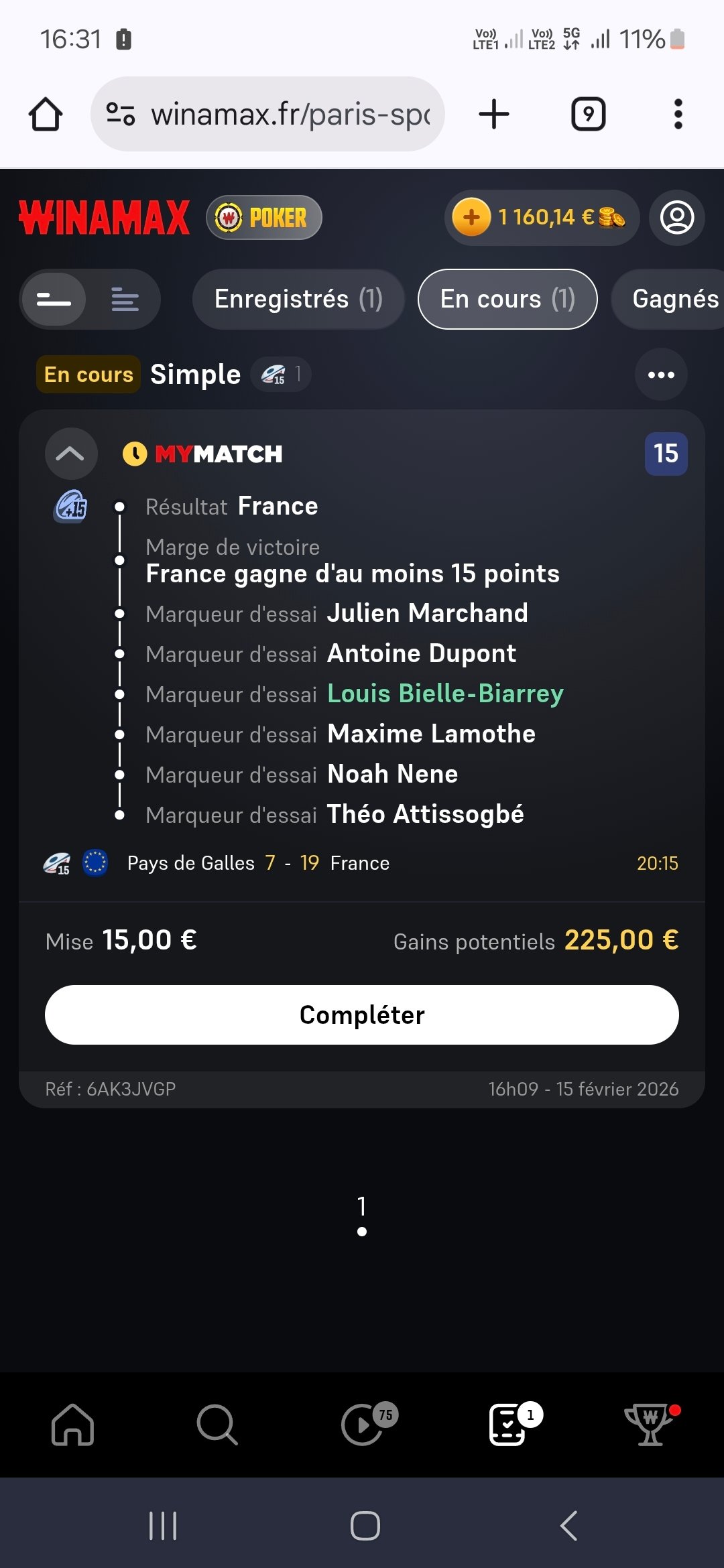Select the compact bet list view
This screenshot has height=1568, width=724.
54,300
